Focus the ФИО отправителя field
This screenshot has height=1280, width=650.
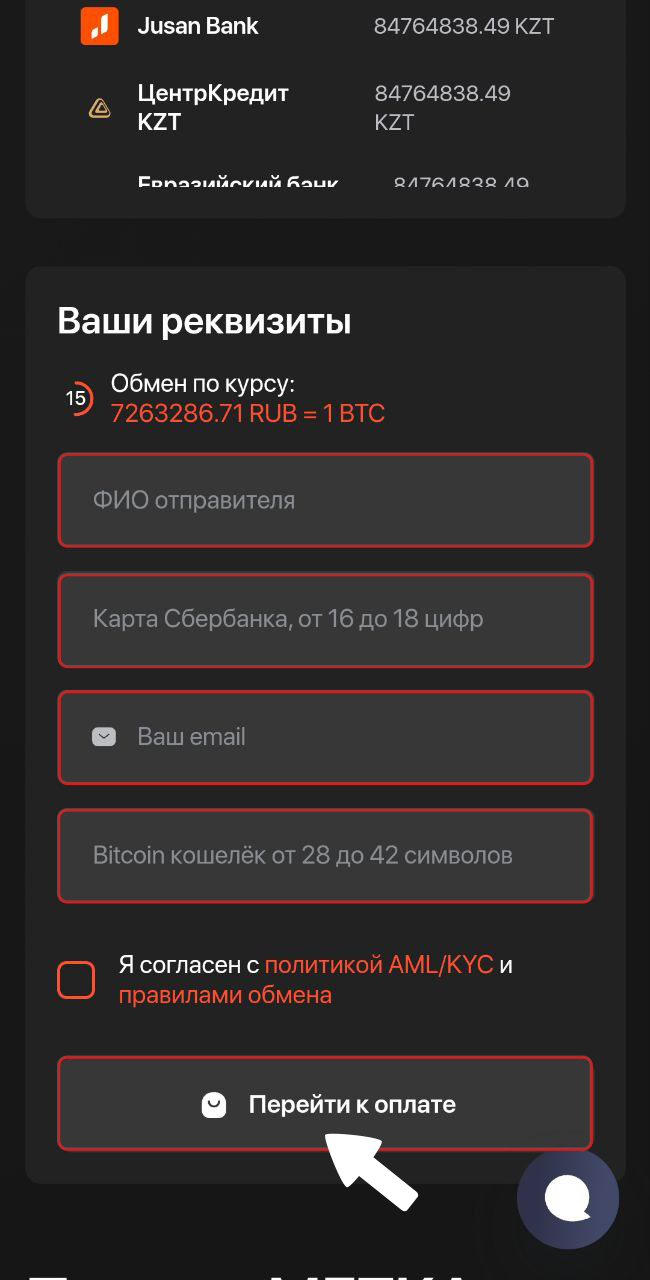(325, 500)
